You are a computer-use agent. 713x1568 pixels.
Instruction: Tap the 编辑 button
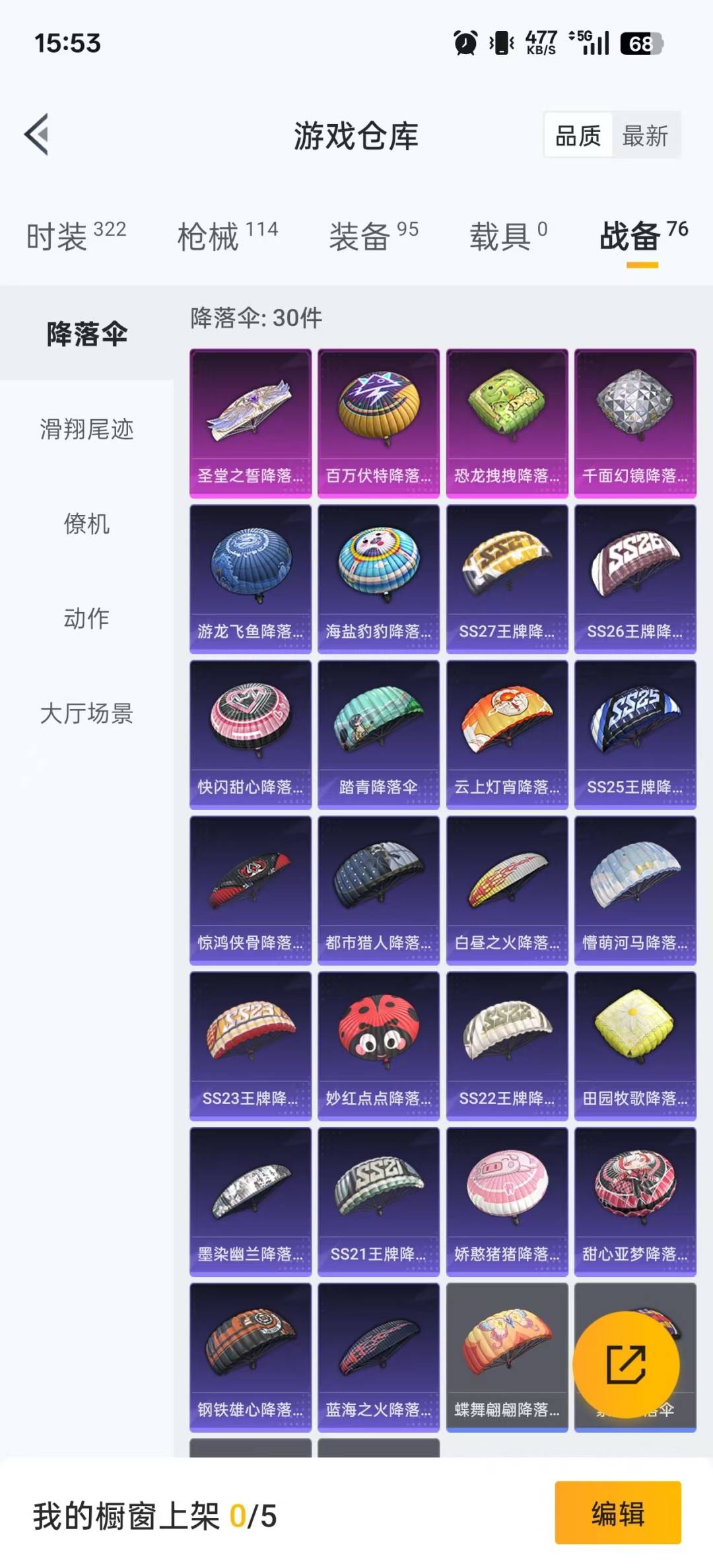coord(617,1513)
